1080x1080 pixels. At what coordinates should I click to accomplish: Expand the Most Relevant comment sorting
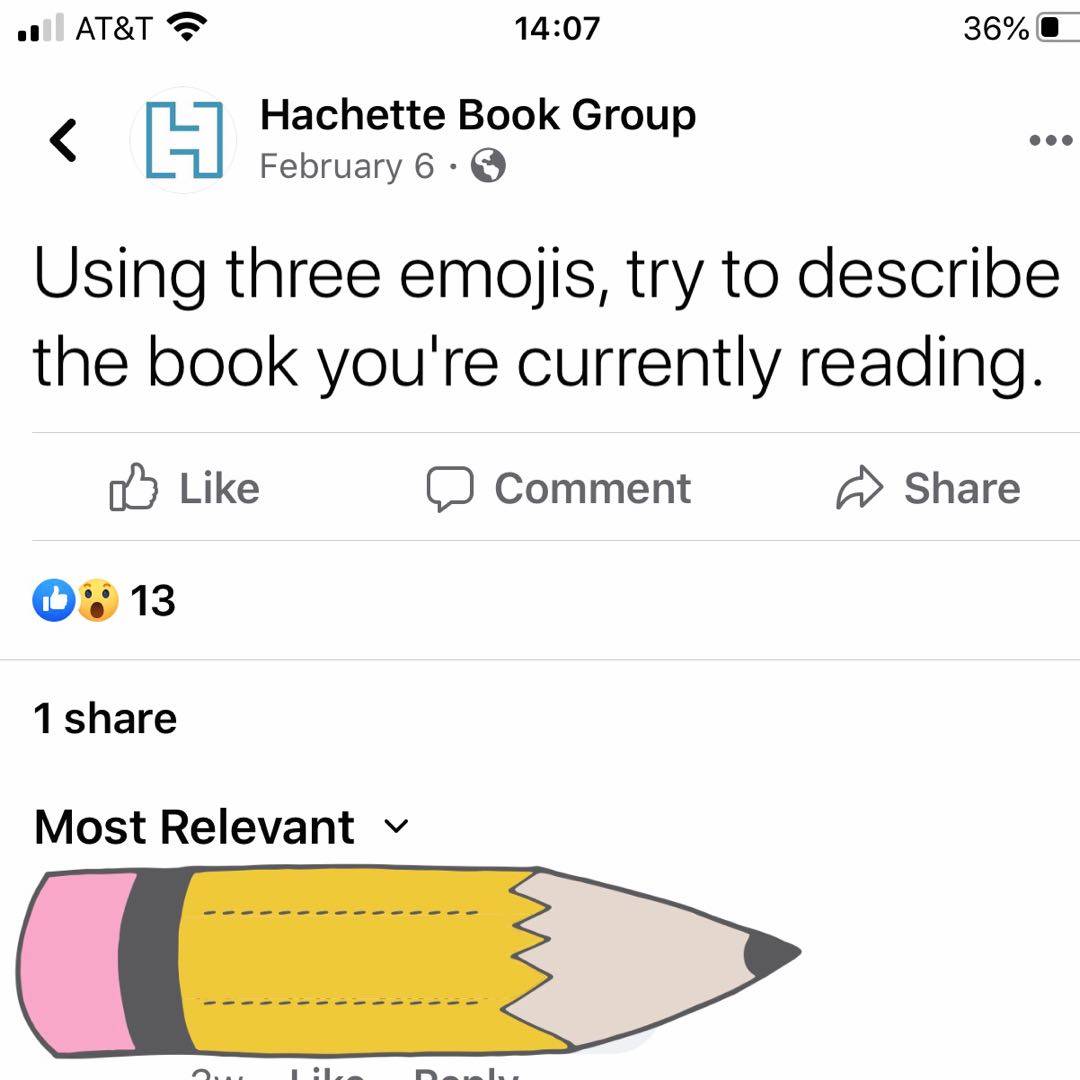222,827
